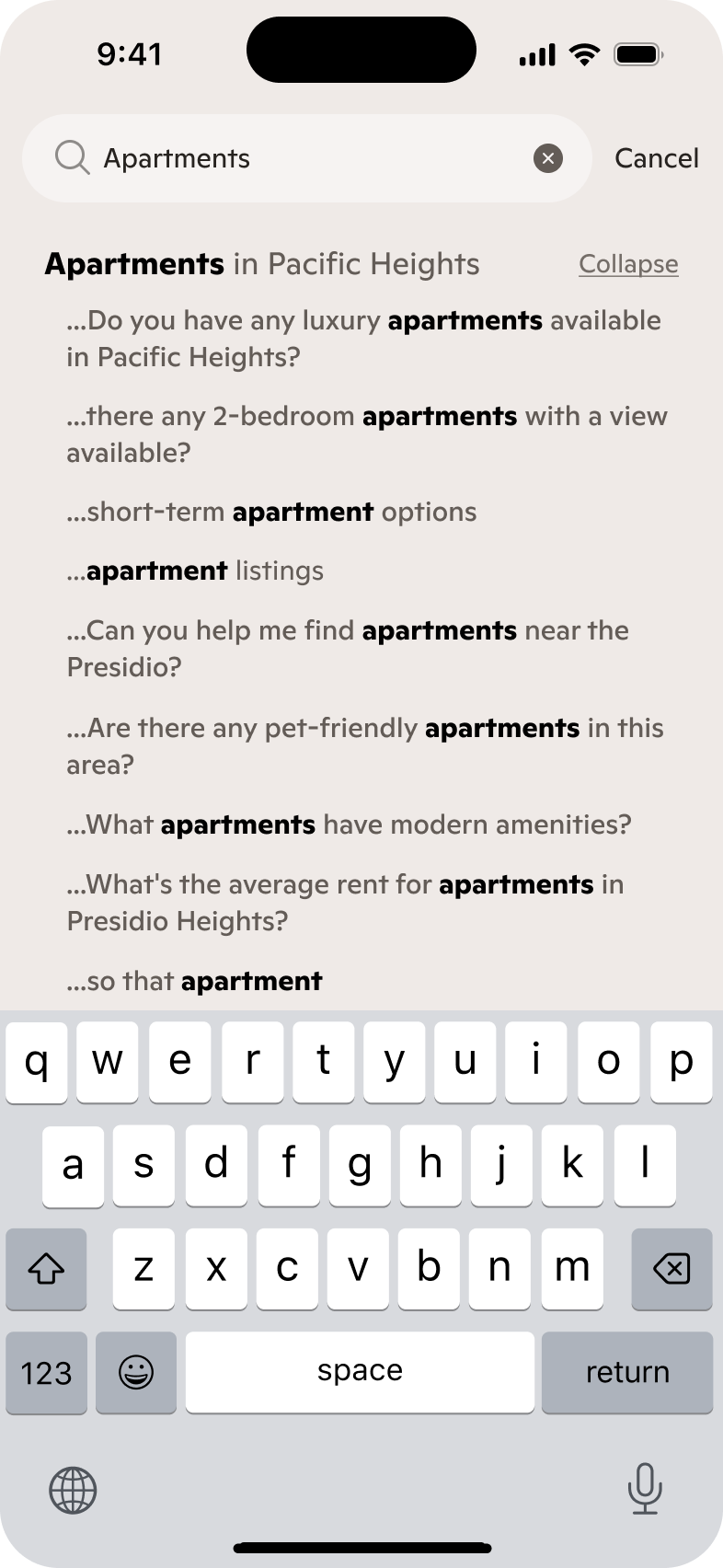This screenshot has width=723, height=1568.
Task: Hit the return key on the keyboard
Action: [626, 1372]
